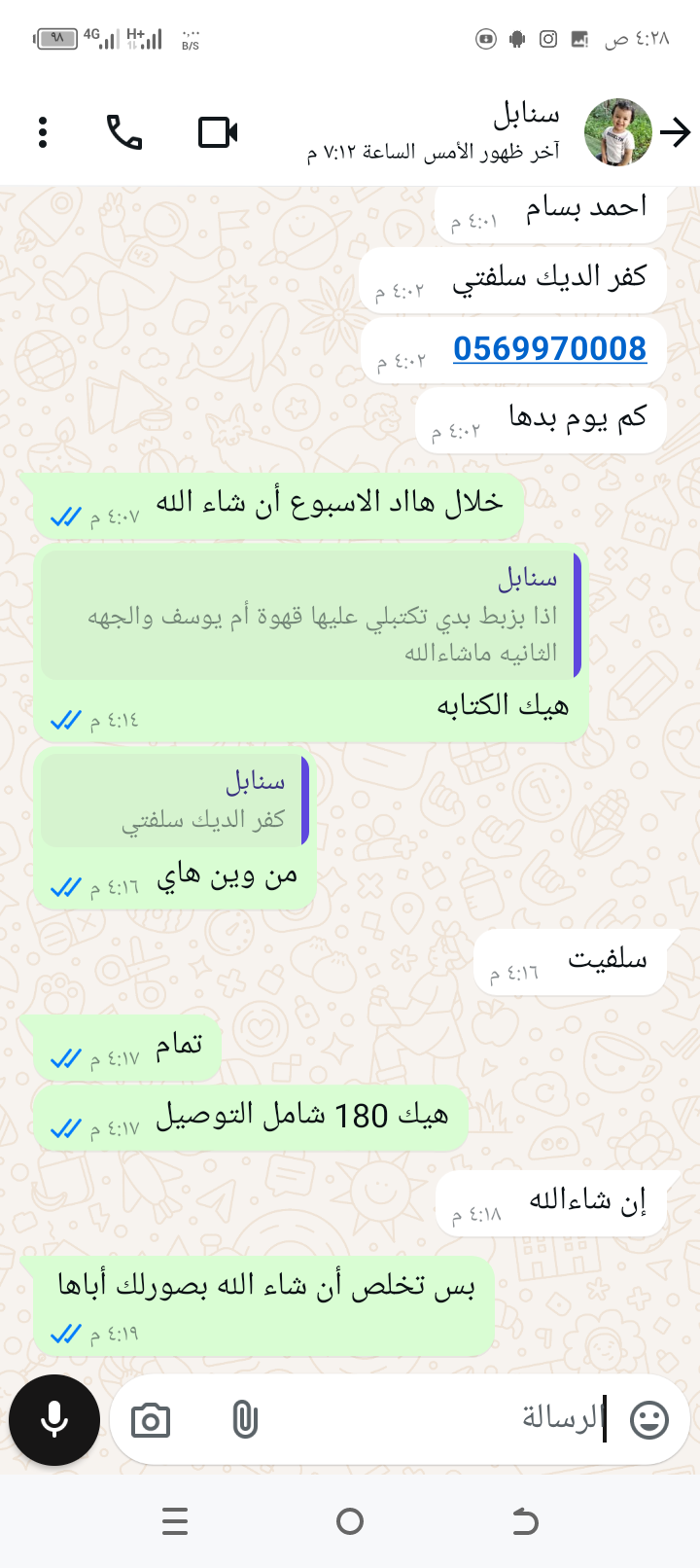Viewport: 700px width, 1568px height.
Task: Jump to quoted message كفر الديك سلفتي
Action: click(x=175, y=800)
